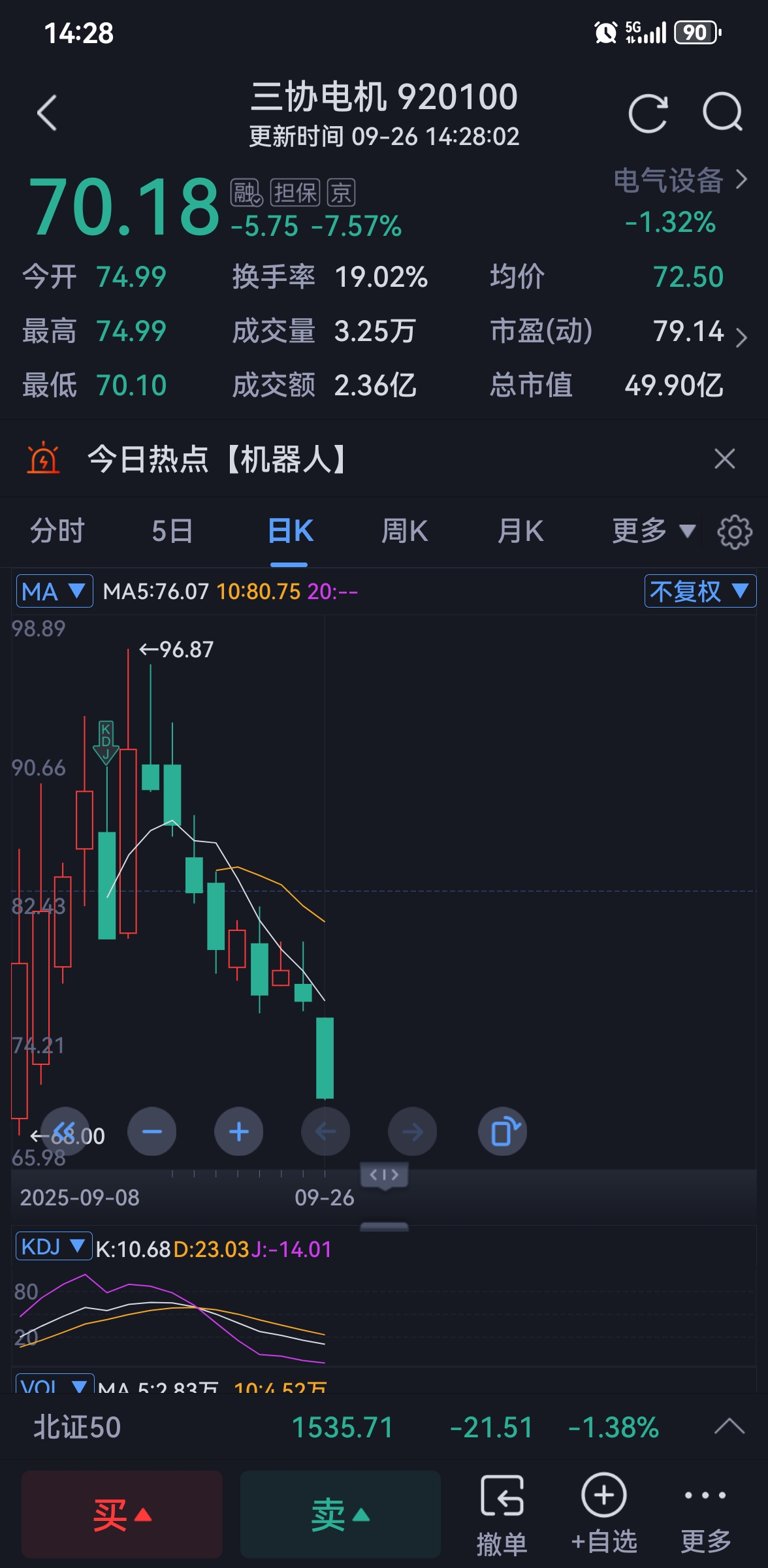Switch to the 分时 chart tab

click(x=57, y=531)
